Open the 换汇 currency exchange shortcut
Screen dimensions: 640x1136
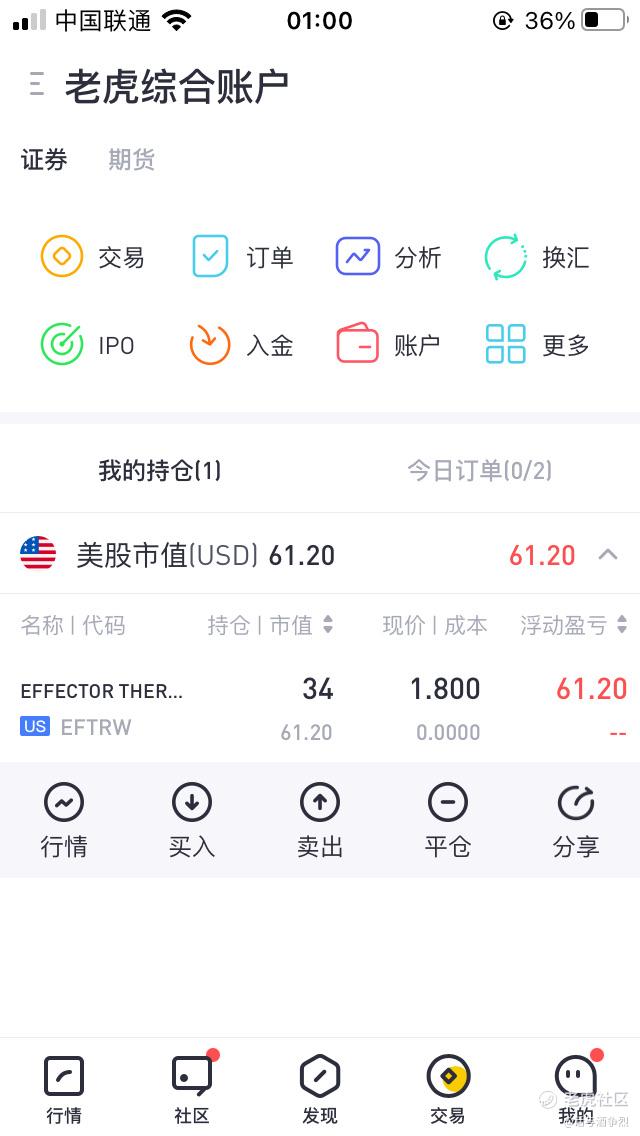pyautogui.click(x=537, y=257)
